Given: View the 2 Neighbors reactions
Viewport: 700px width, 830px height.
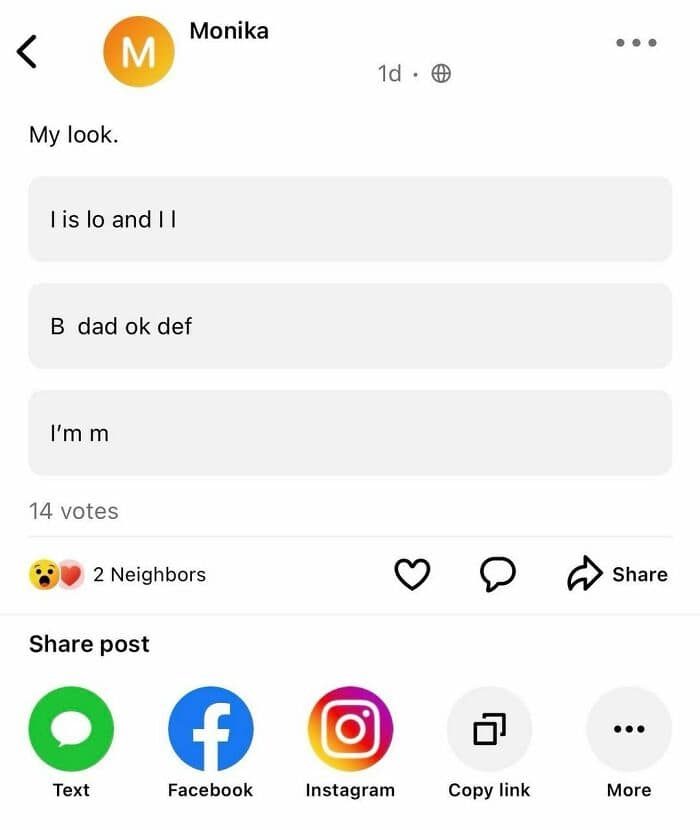Looking at the screenshot, I should point(118,574).
